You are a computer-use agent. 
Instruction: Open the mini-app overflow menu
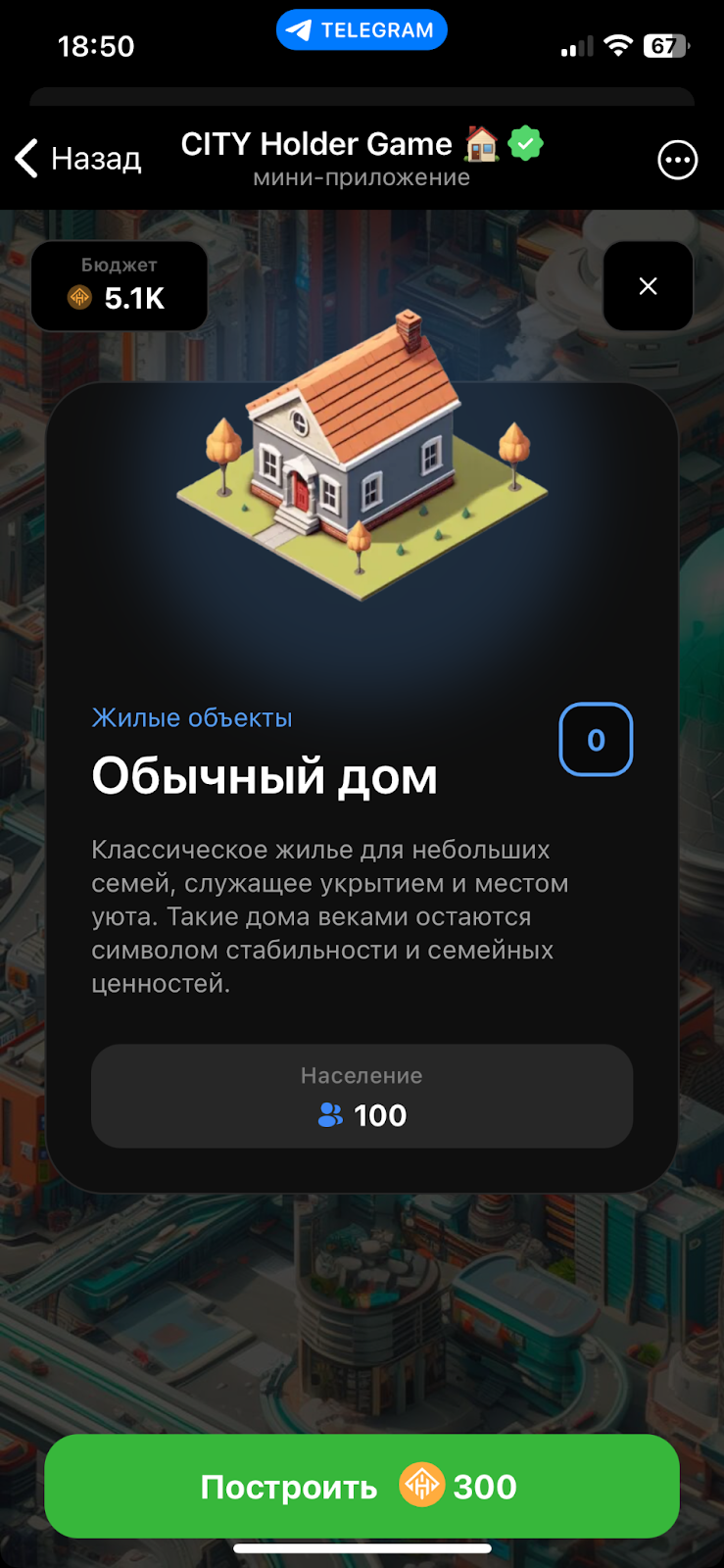pyautogui.click(x=677, y=160)
